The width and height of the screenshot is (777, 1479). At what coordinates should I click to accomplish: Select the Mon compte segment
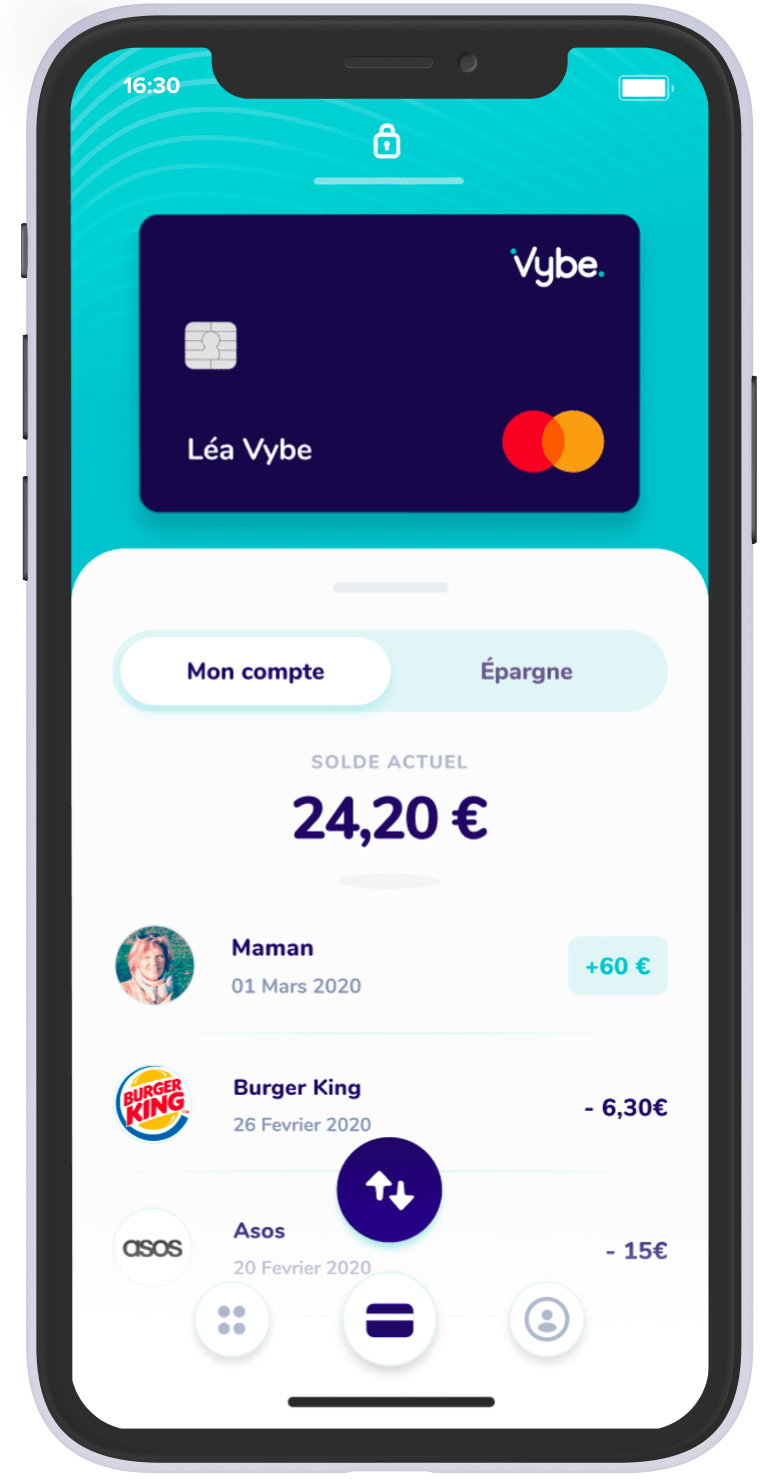pyautogui.click(x=255, y=671)
